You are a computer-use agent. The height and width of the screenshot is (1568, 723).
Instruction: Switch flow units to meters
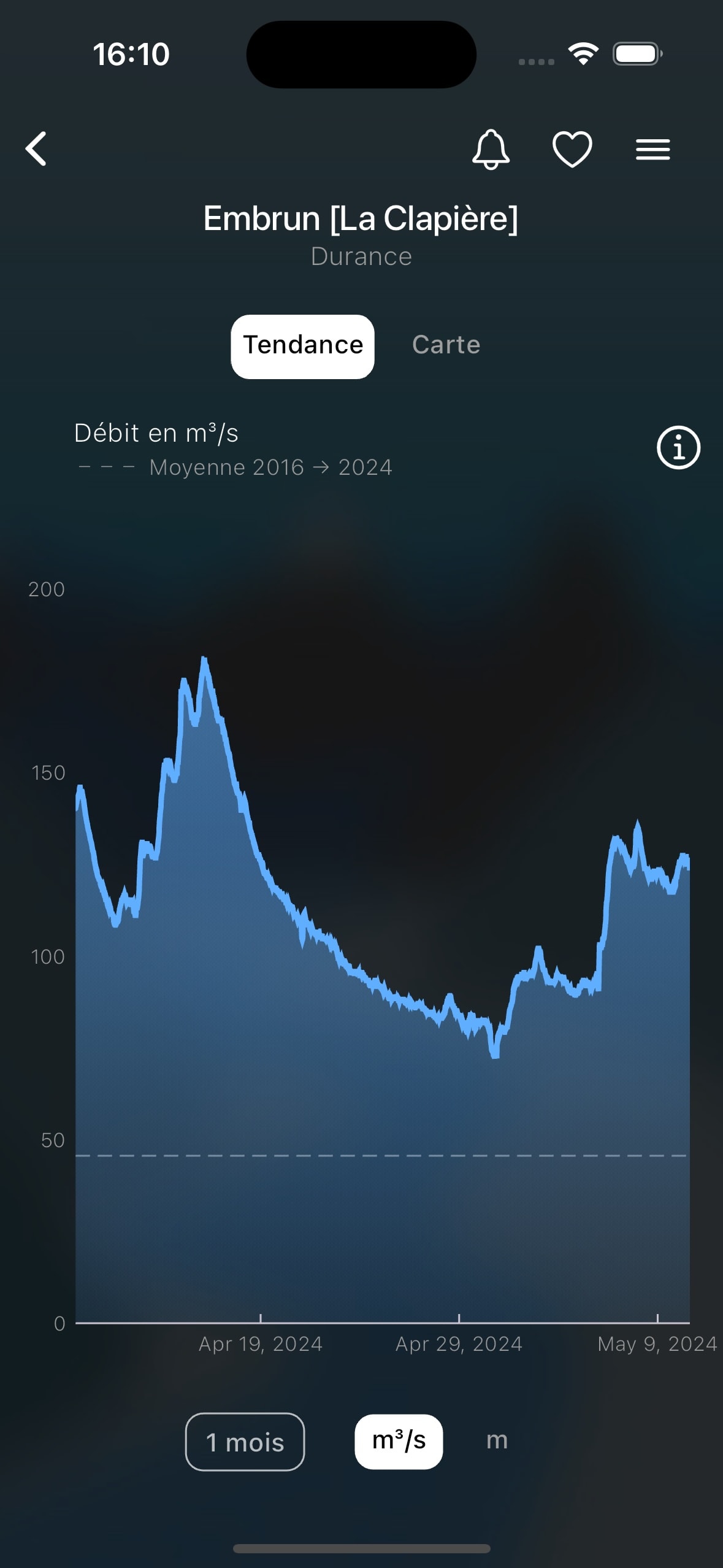pos(497,1440)
